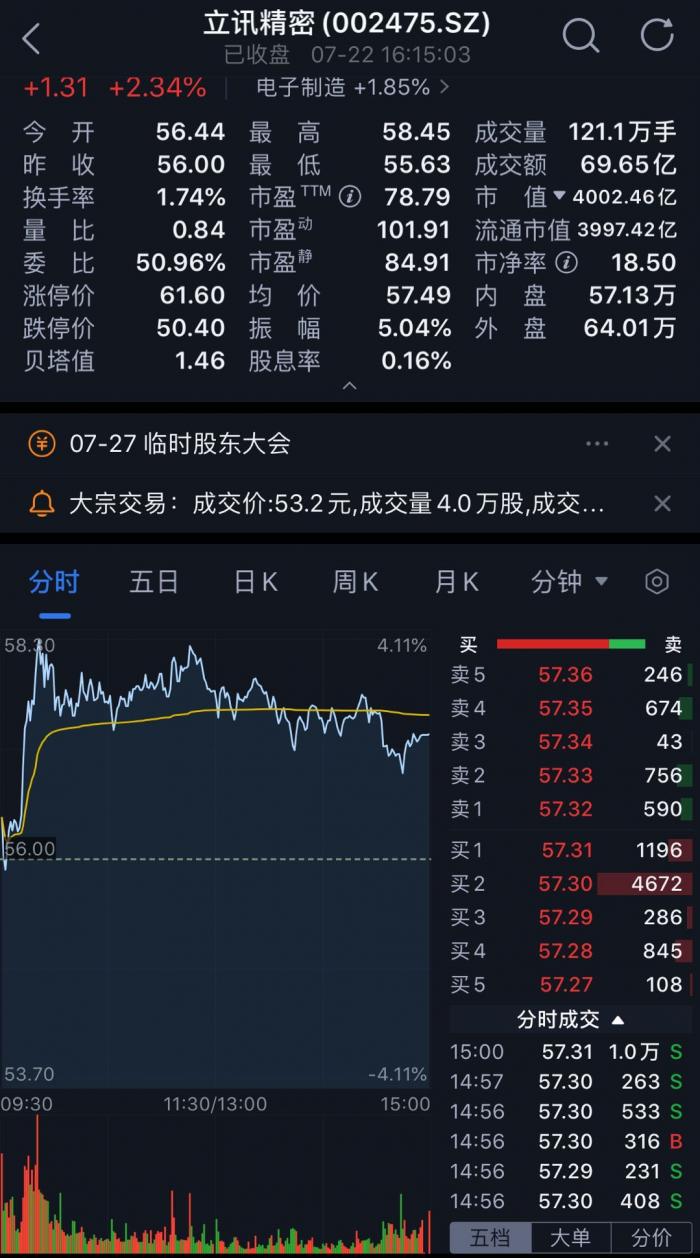Viewport: 700px width, 1258px height.
Task: View the 月K chart
Action: pyautogui.click(x=457, y=582)
